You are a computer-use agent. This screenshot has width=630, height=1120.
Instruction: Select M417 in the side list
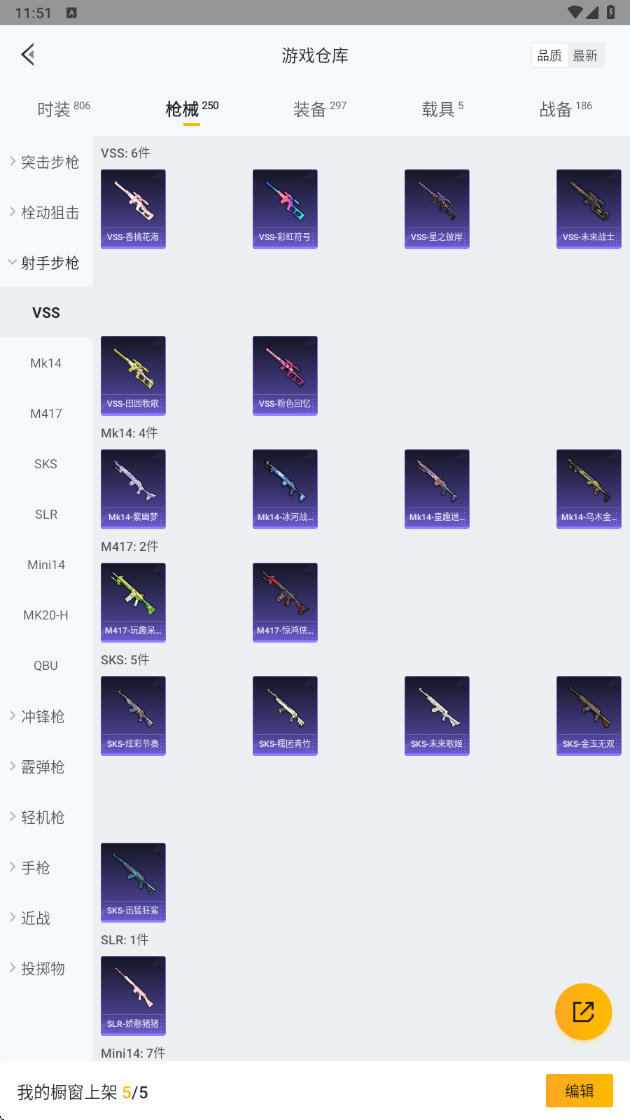click(46, 413)
